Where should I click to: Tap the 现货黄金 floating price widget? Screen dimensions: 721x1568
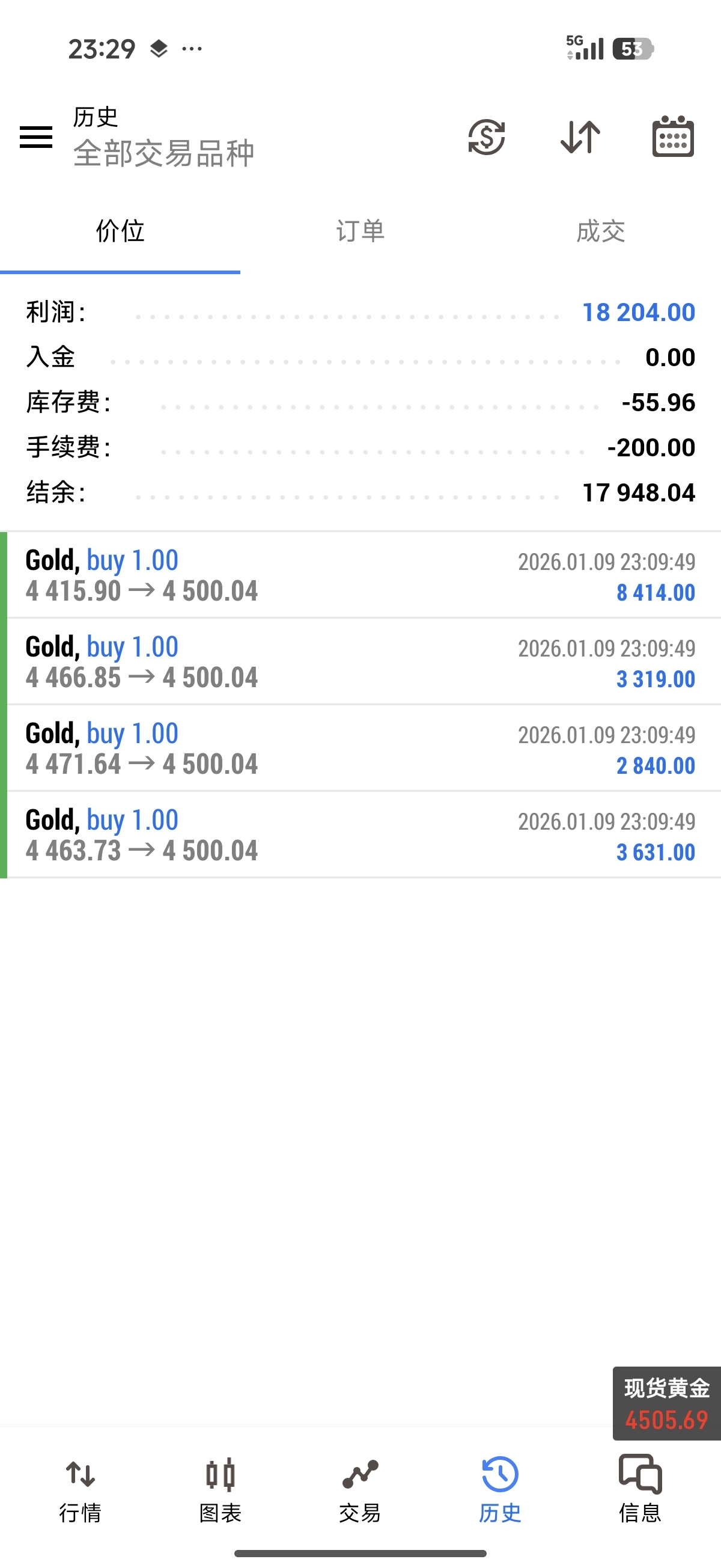[666, 1403]
